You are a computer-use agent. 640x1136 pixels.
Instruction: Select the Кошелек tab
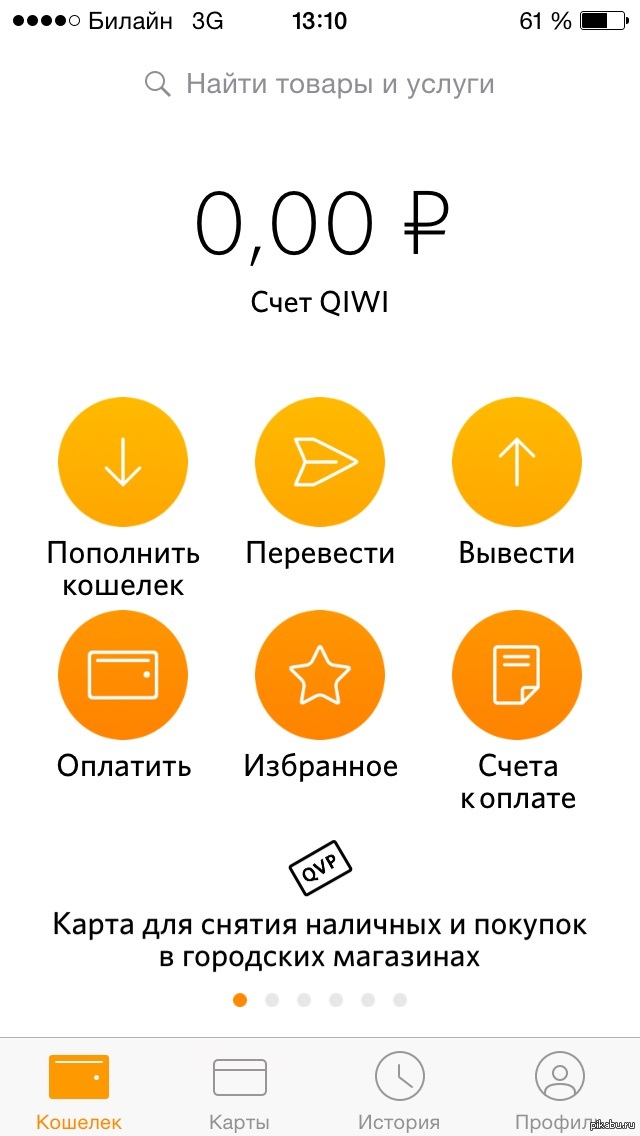click(x=79, y=1090)
